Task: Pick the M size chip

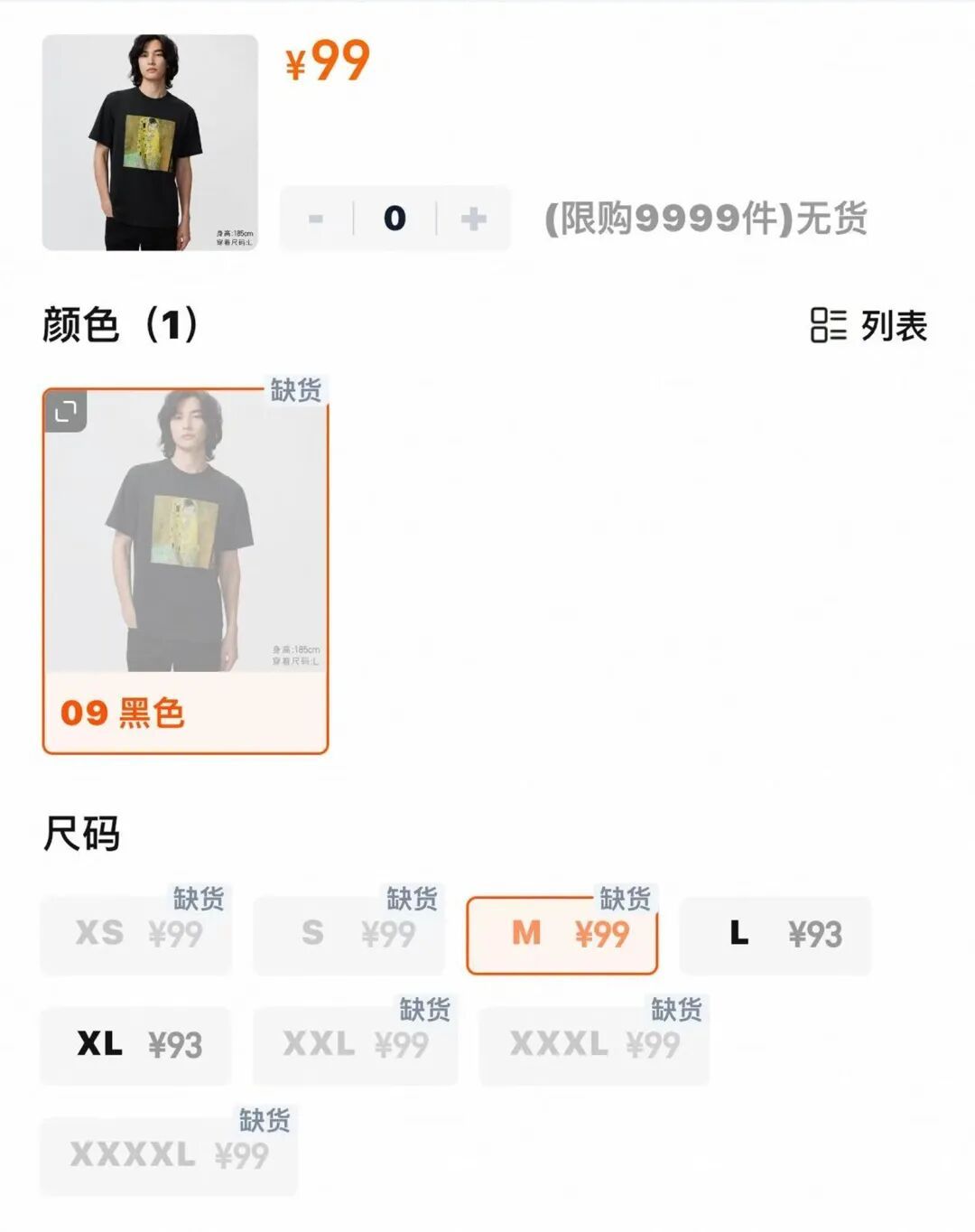Action: click(x=562, y=935)
